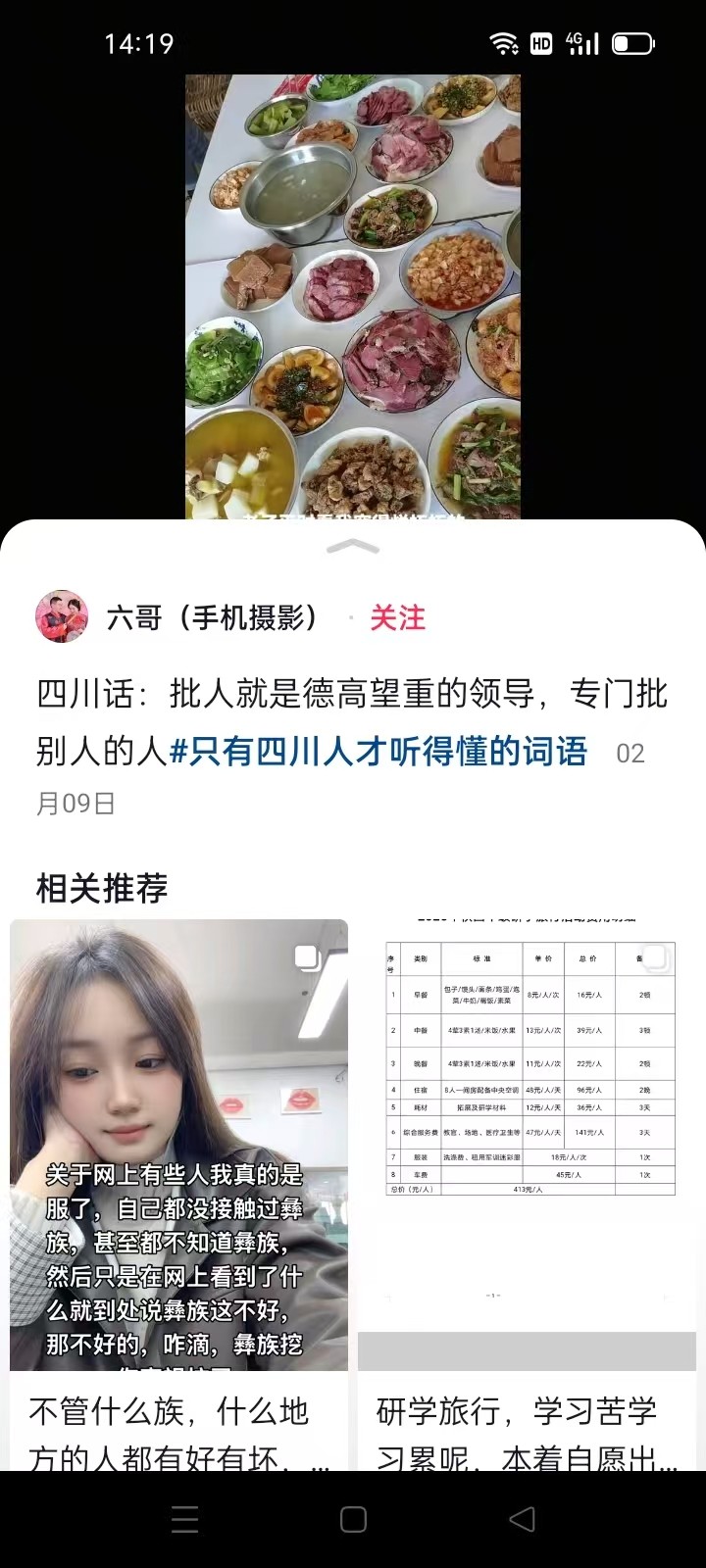Open hashtag #只有四川人才听得懂的词语
Viewport: 706px width, 1568px height.
tap(378, 752)
